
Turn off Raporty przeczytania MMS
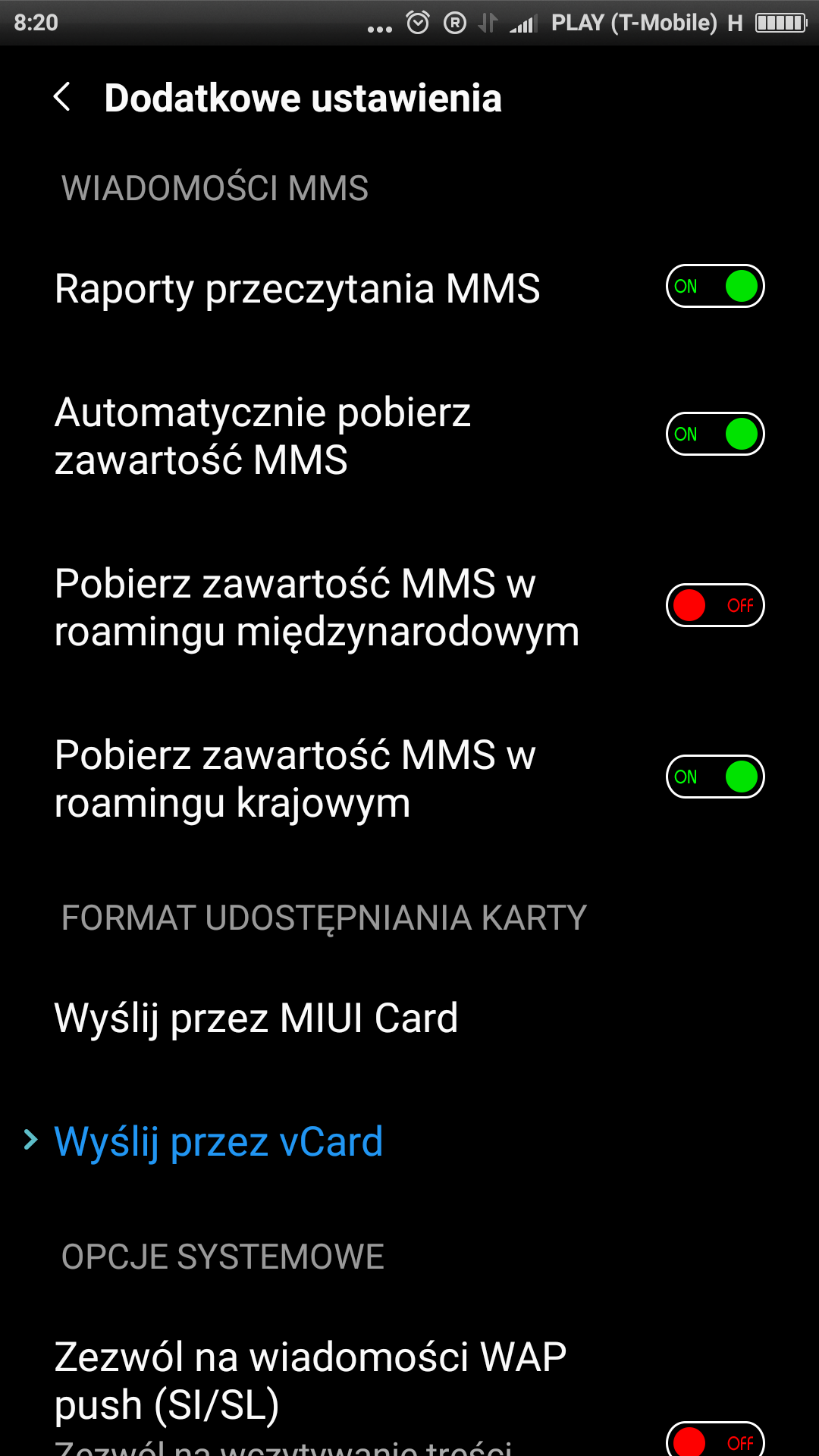714,287
